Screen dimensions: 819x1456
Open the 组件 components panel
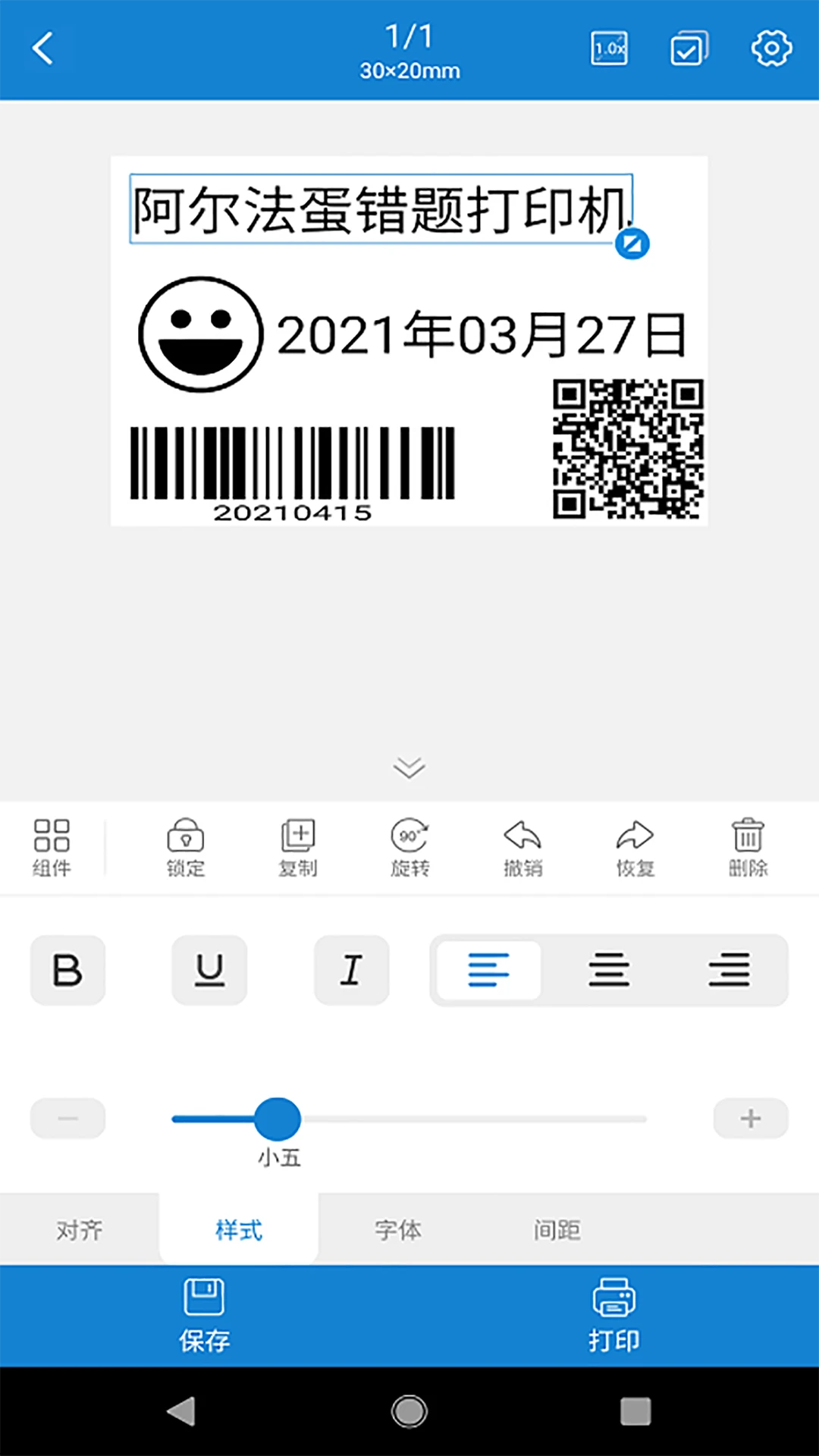point(52,847)
